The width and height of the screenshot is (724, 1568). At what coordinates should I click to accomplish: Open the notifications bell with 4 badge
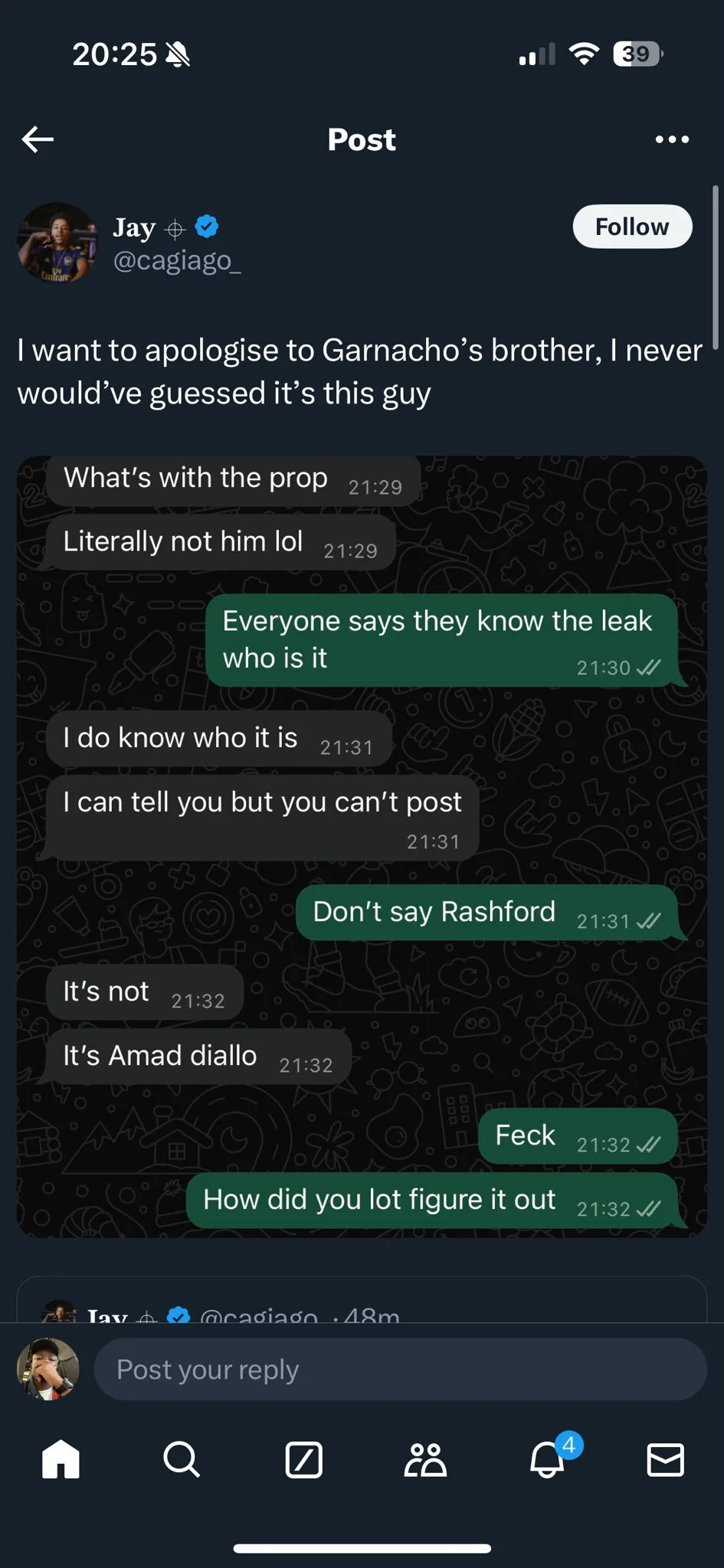click(x=547, y=1458)
